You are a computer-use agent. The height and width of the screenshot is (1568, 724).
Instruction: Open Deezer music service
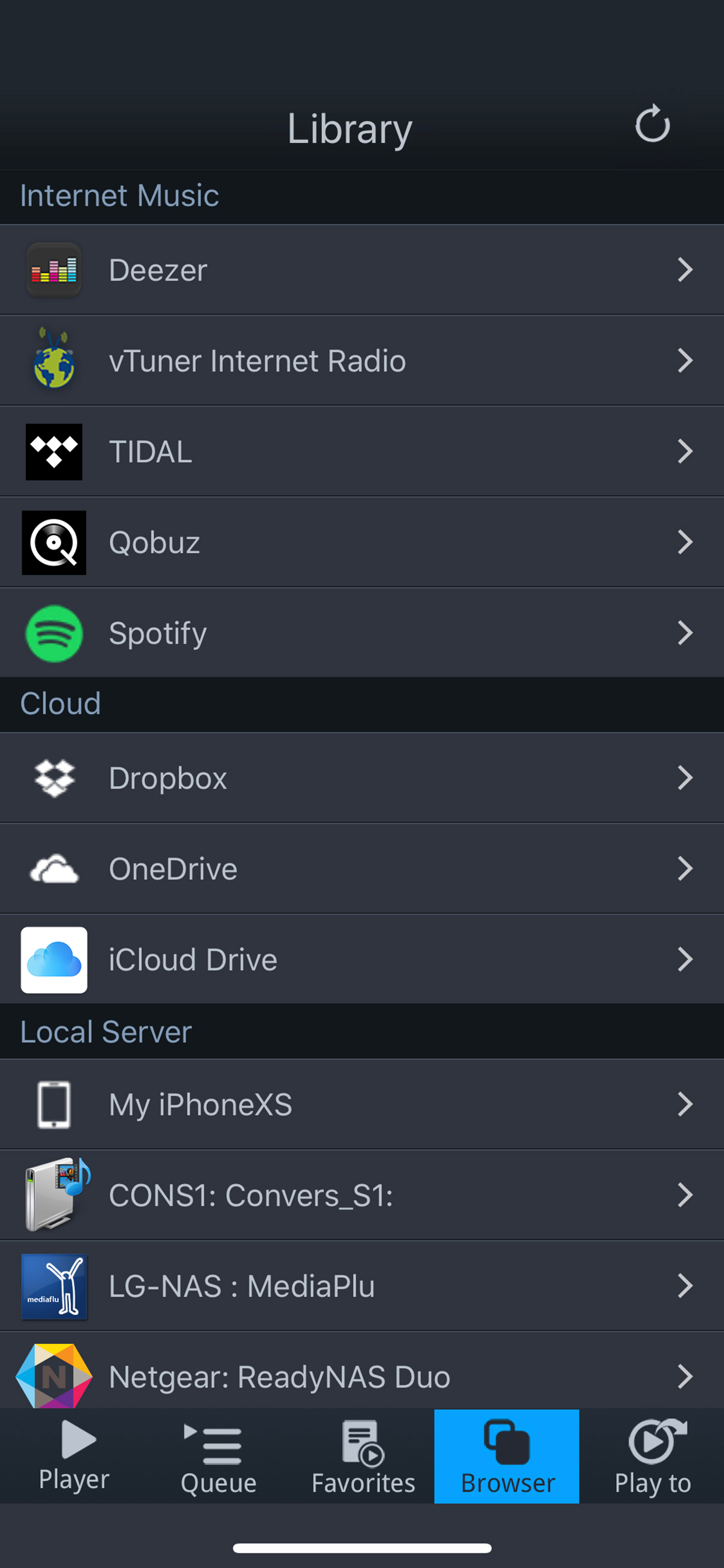(x=361, y=269)
